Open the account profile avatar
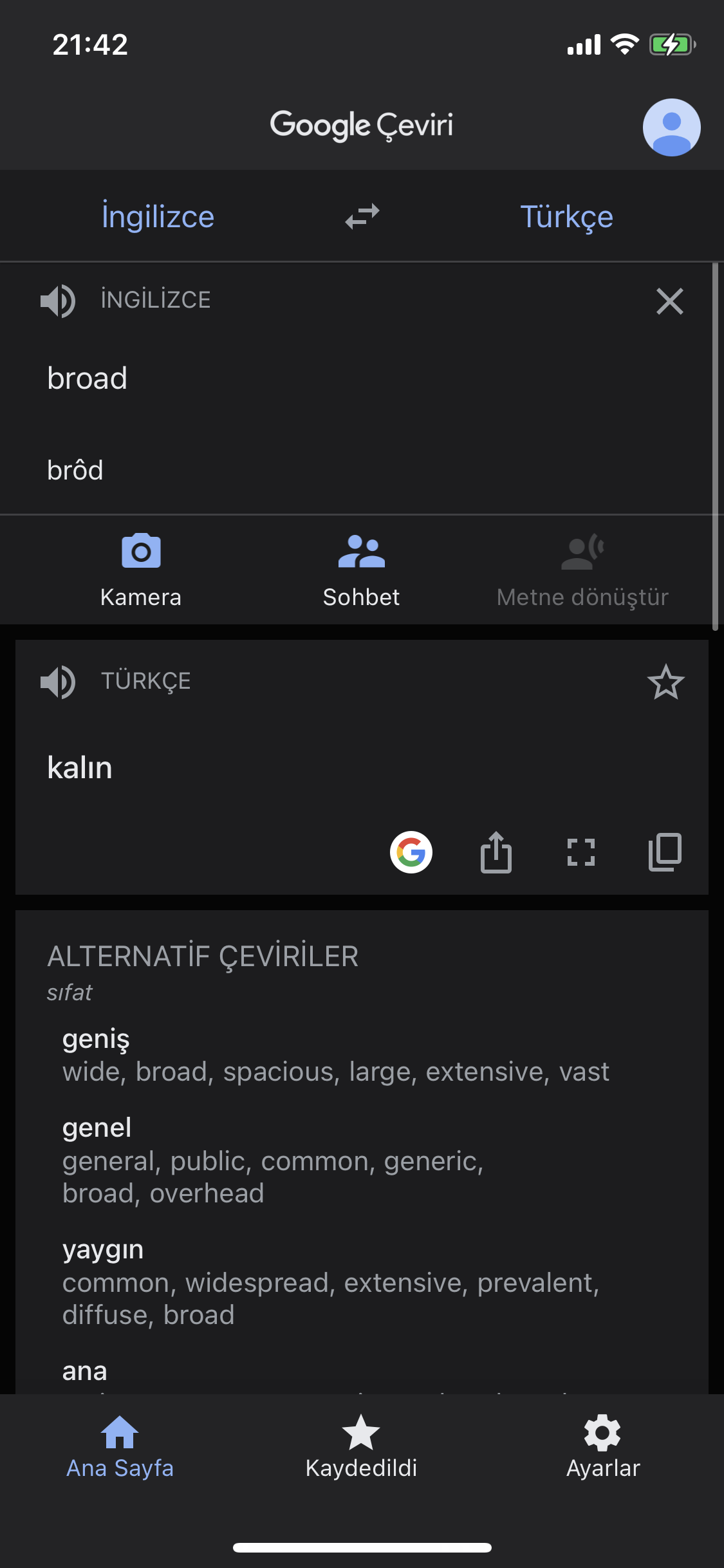The height and width of the screenshot is (1568, 724). point(671,127)
